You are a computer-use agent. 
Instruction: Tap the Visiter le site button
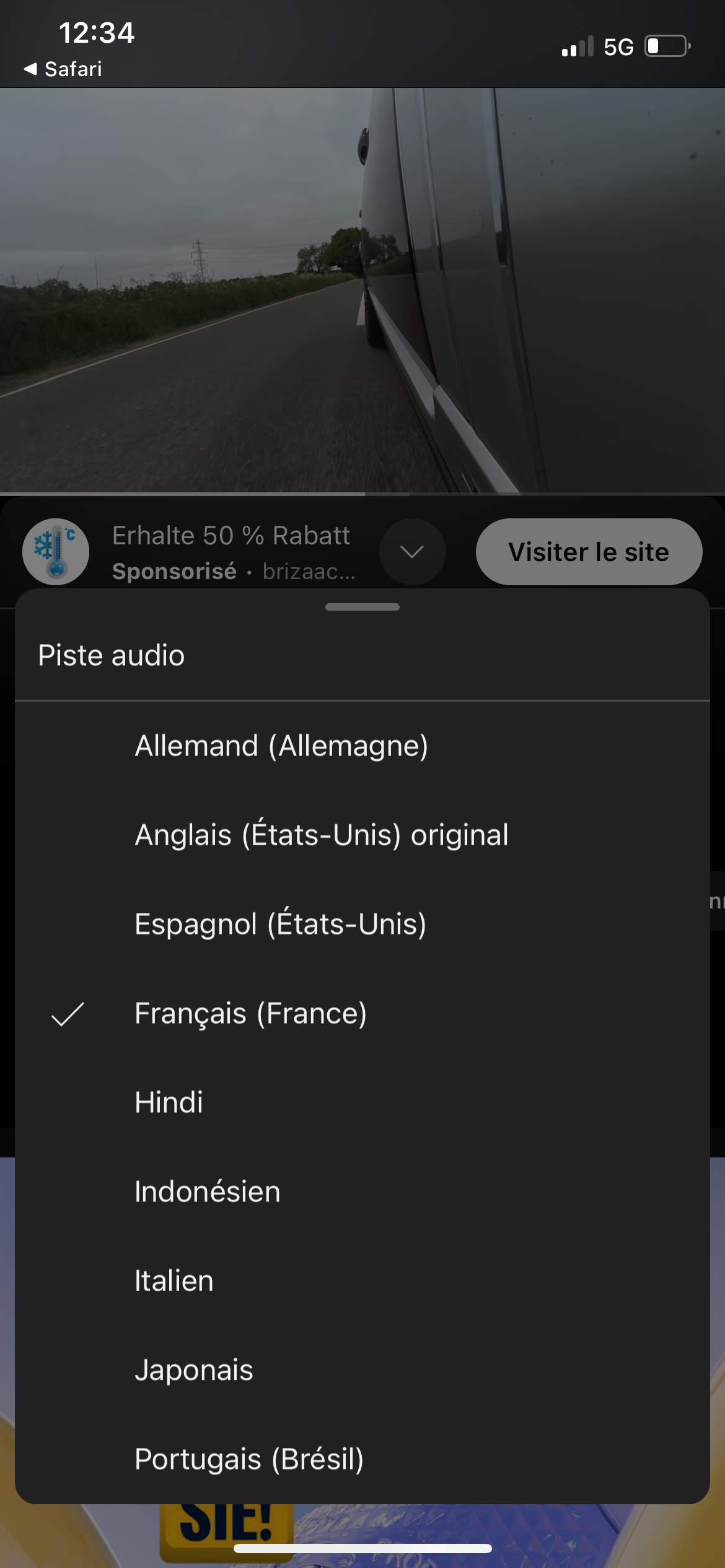588,552
